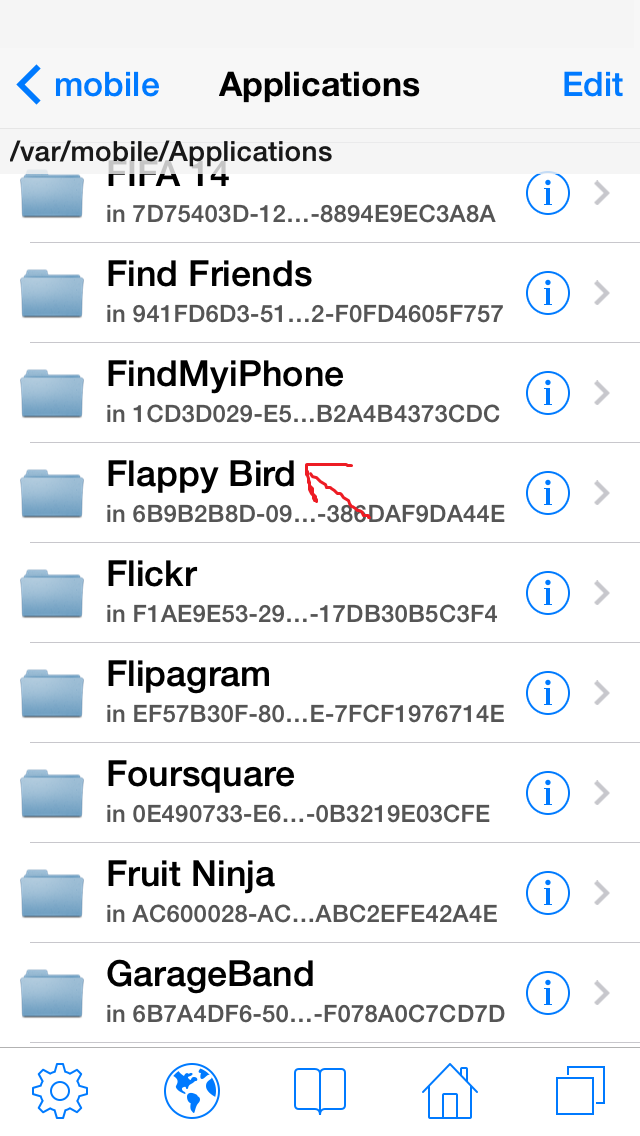
Task: Show info for Flappy Bird
Action: (x=547, y=493)
